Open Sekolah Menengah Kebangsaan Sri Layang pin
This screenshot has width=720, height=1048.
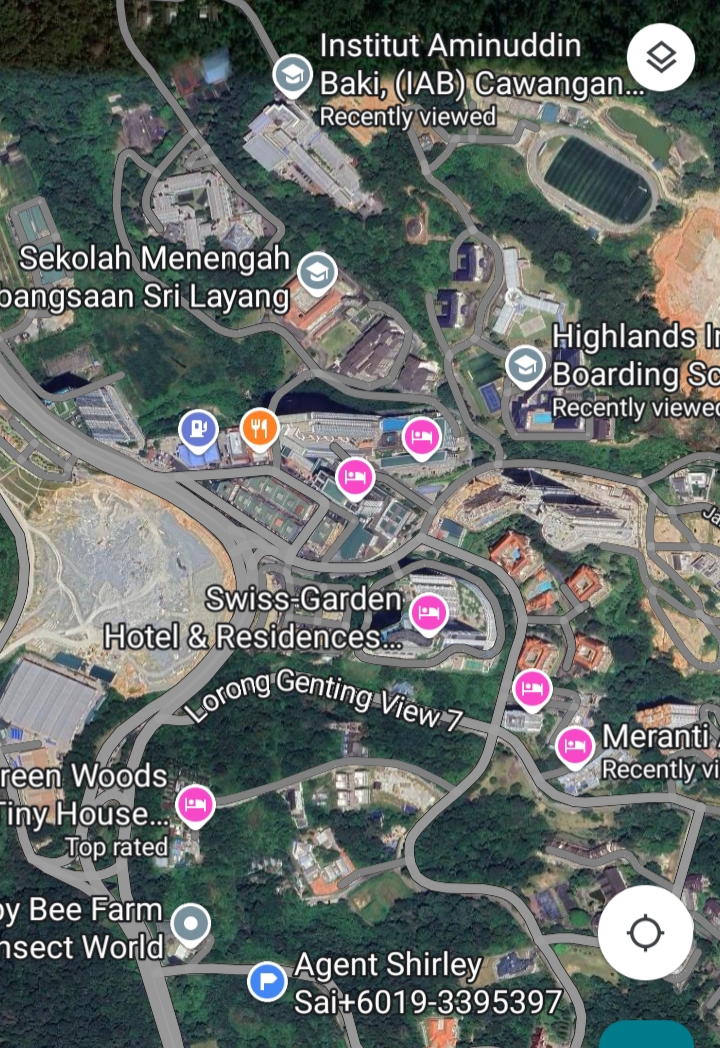click(x=317, y=271)
